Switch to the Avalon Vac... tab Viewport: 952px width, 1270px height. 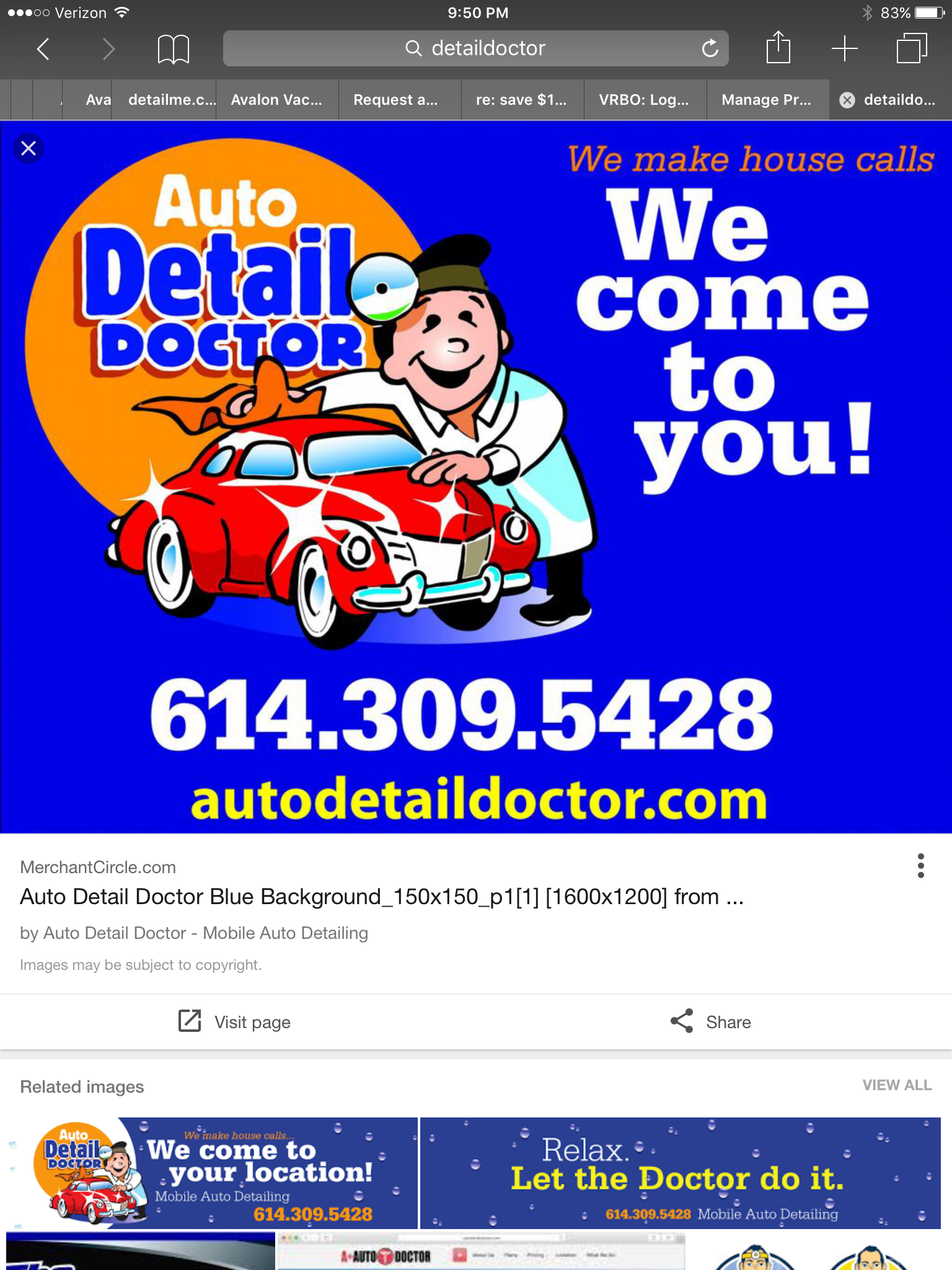coord(276,100)
